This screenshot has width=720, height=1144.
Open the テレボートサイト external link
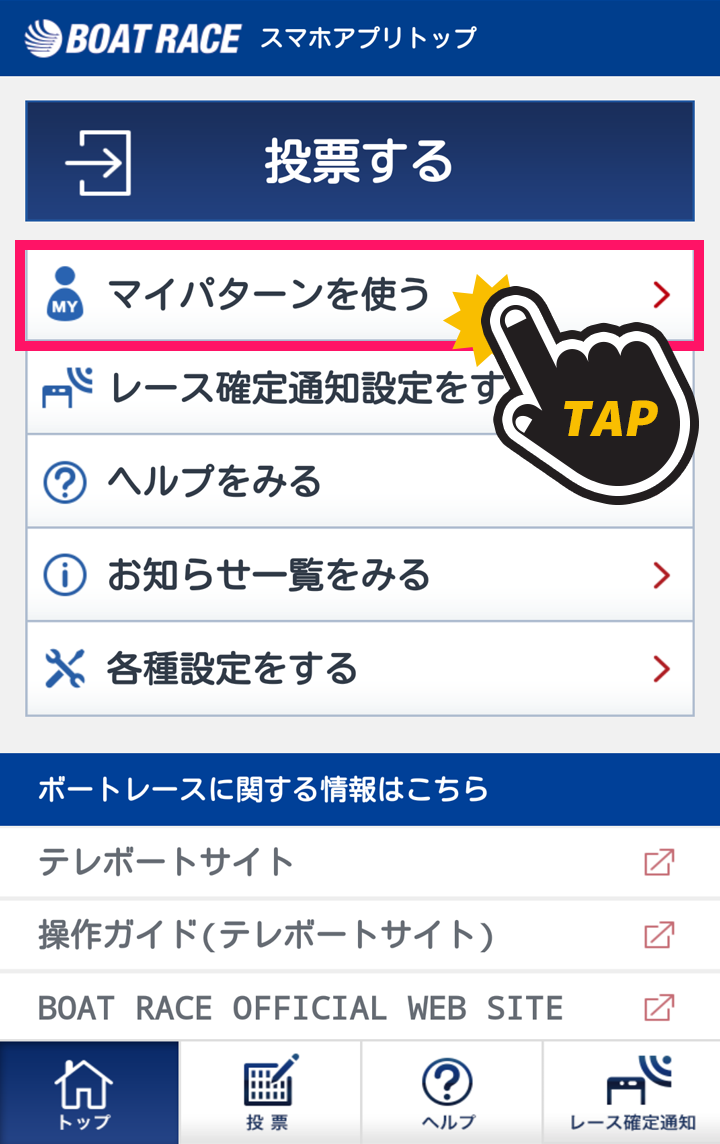360,862
